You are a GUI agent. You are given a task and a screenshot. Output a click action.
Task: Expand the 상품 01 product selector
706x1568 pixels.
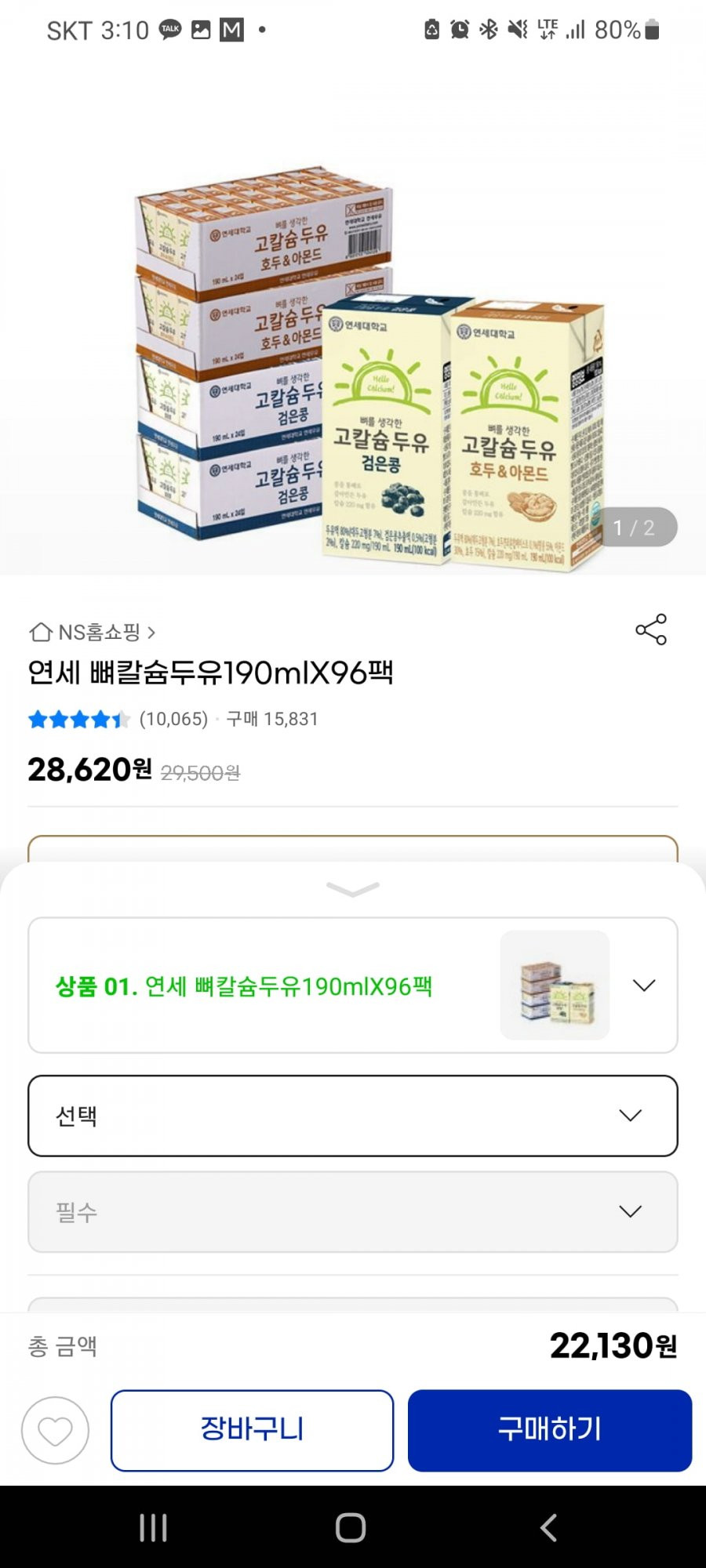(353, 985)
